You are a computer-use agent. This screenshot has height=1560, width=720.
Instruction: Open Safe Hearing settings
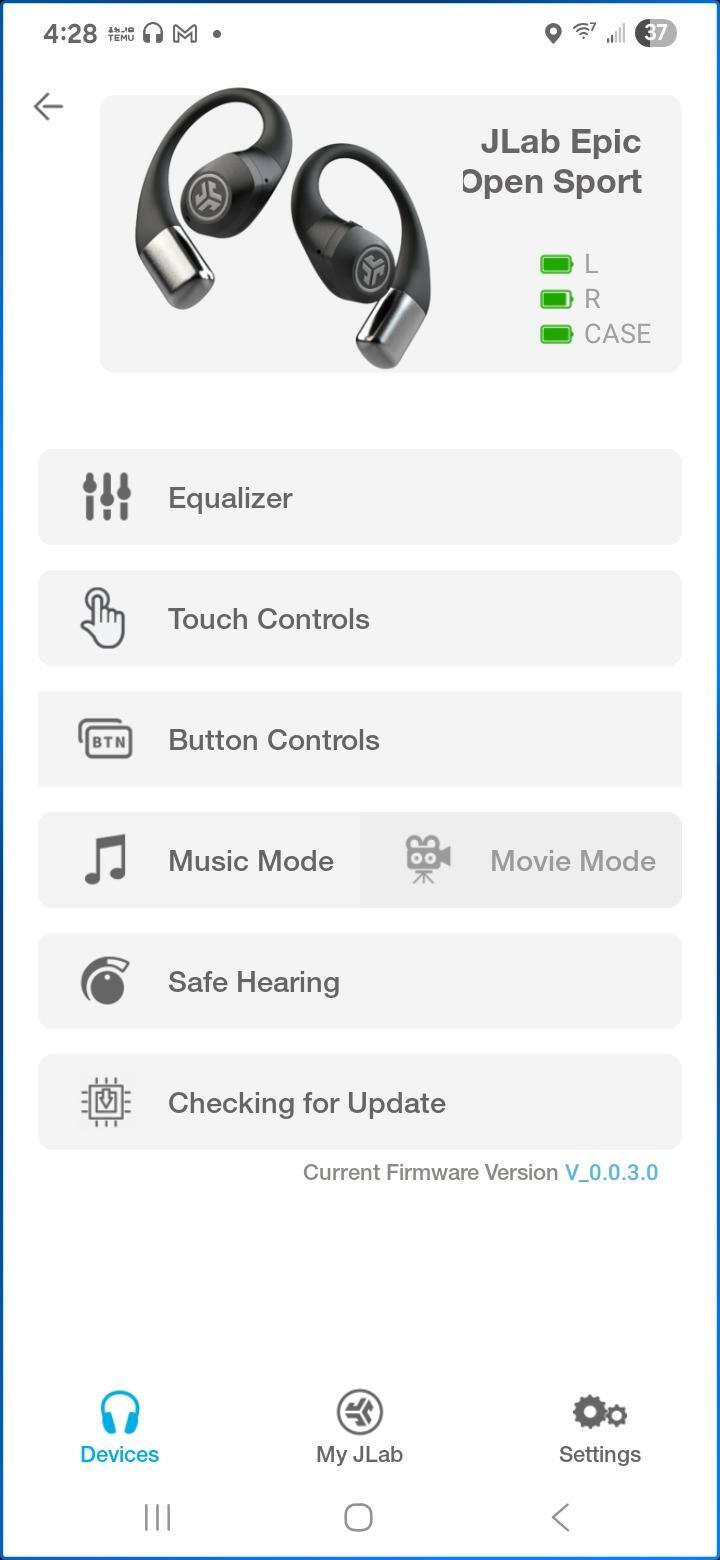point(360,981)
